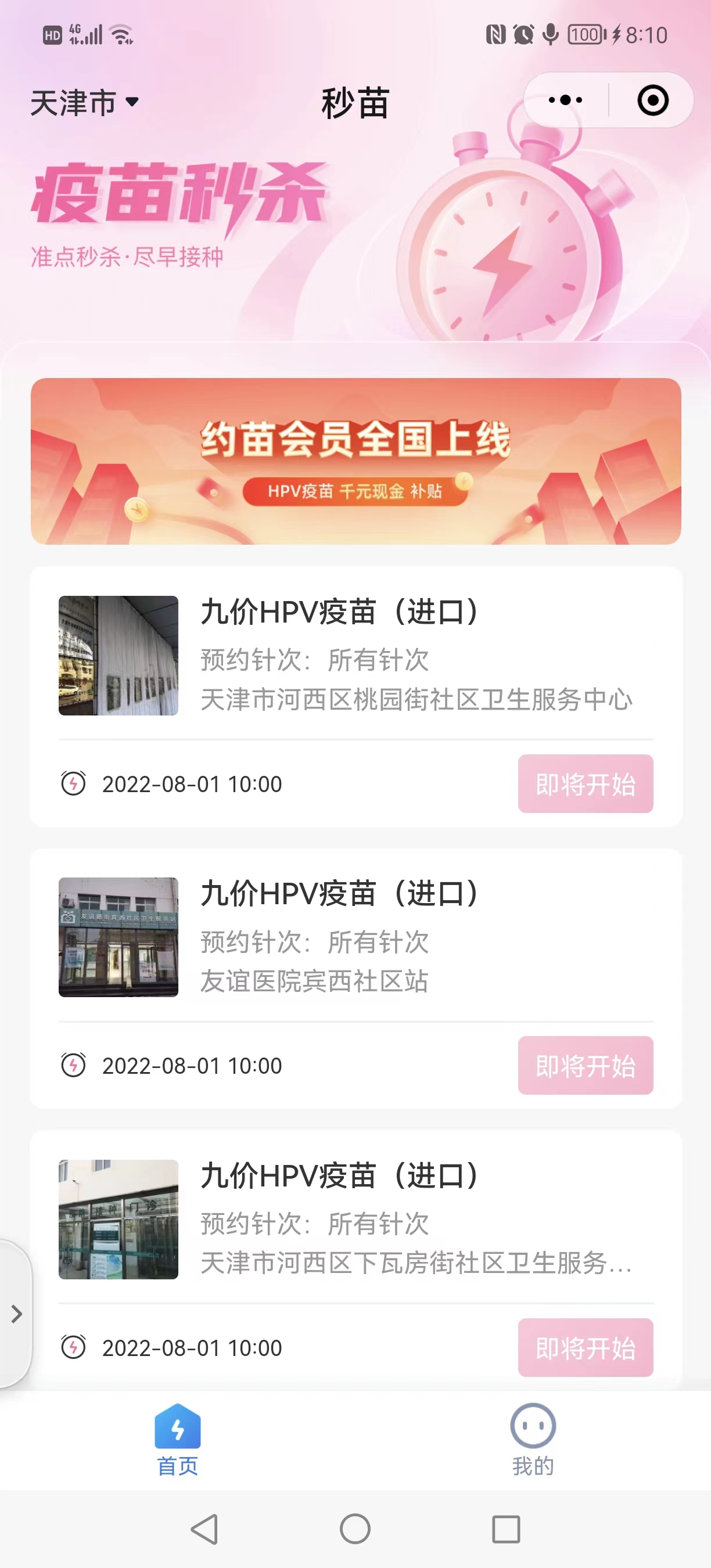Viewport: 711px width, 1568px height.
Task: Return to the phone's home screen
Action: pyautogui.click(x=355, y=1529)
